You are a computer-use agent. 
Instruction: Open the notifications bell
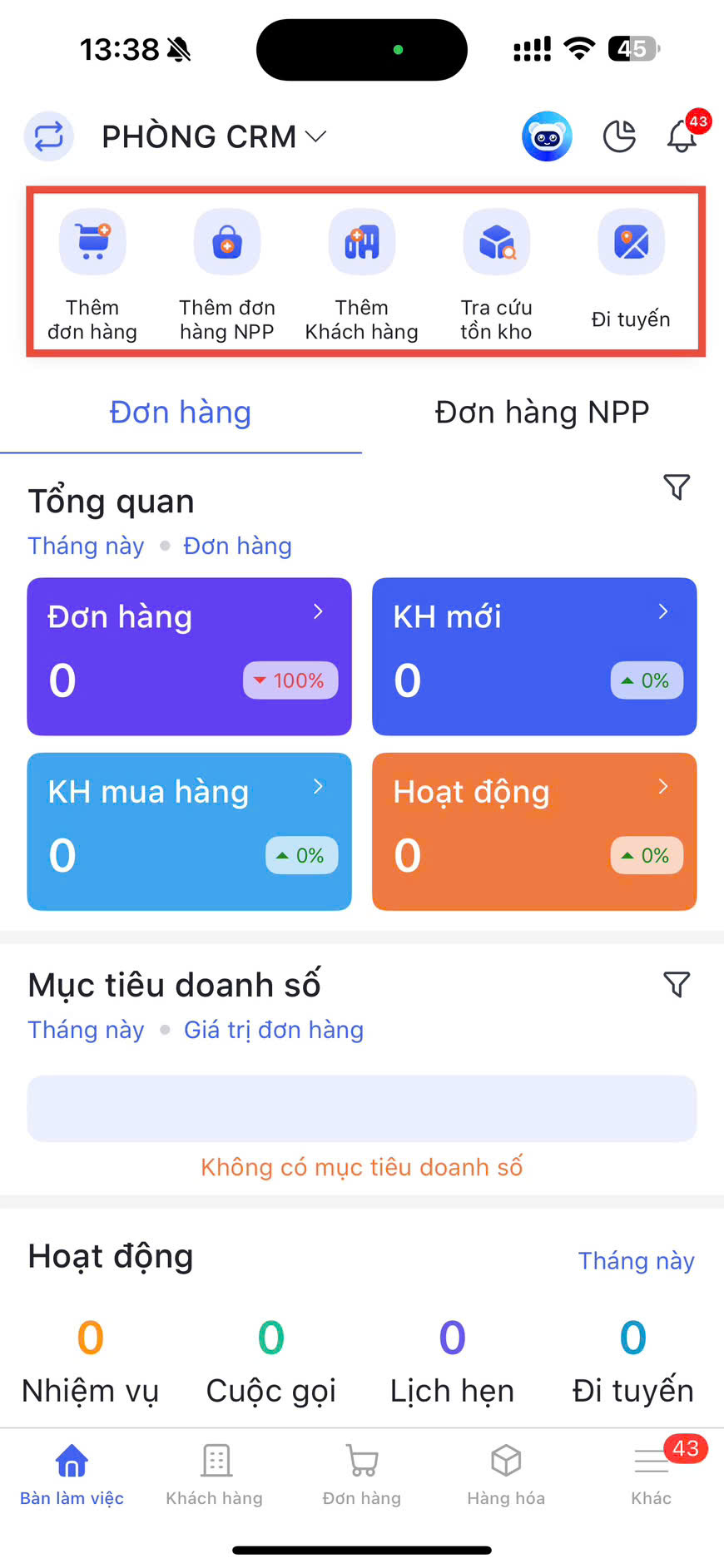point(682,136)
